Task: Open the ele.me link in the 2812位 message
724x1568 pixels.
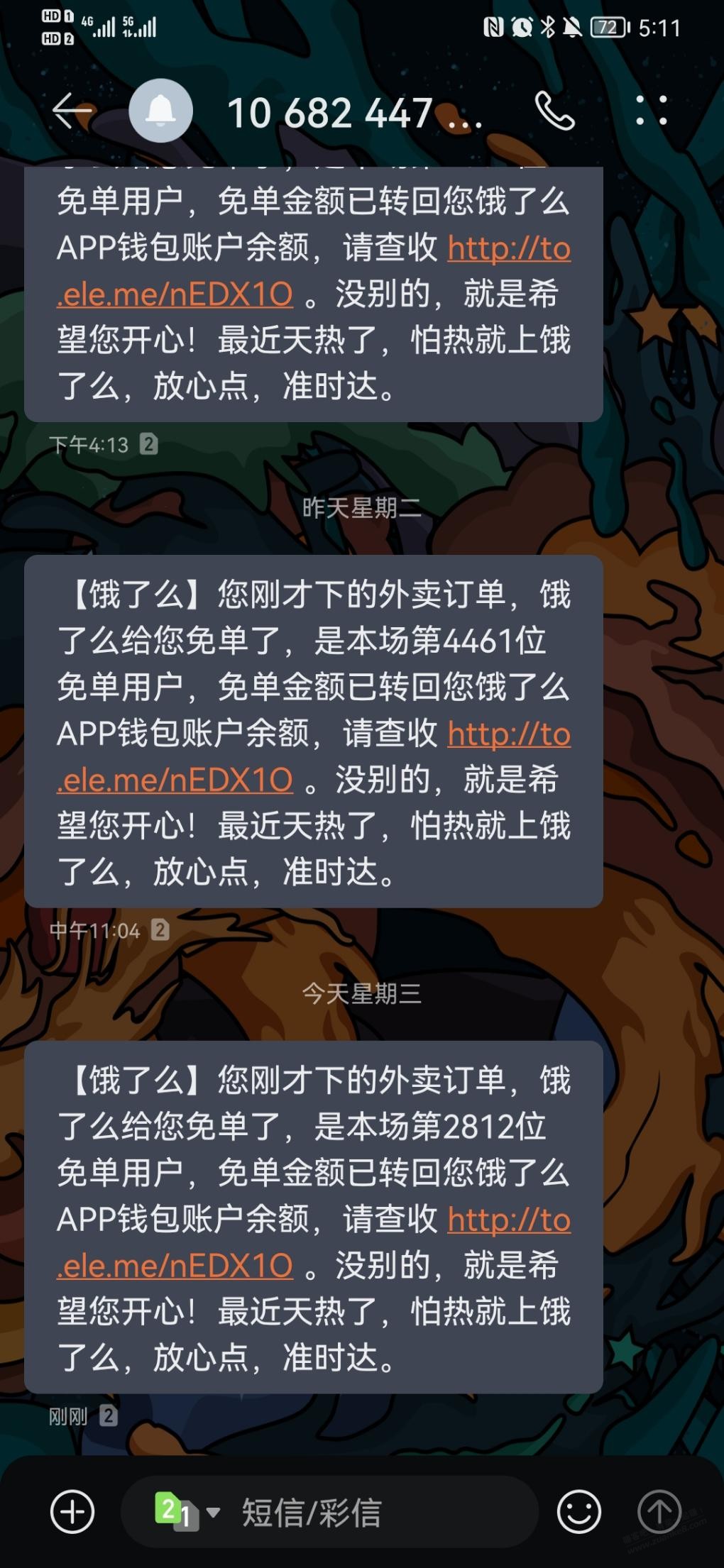Action: 314,1243
